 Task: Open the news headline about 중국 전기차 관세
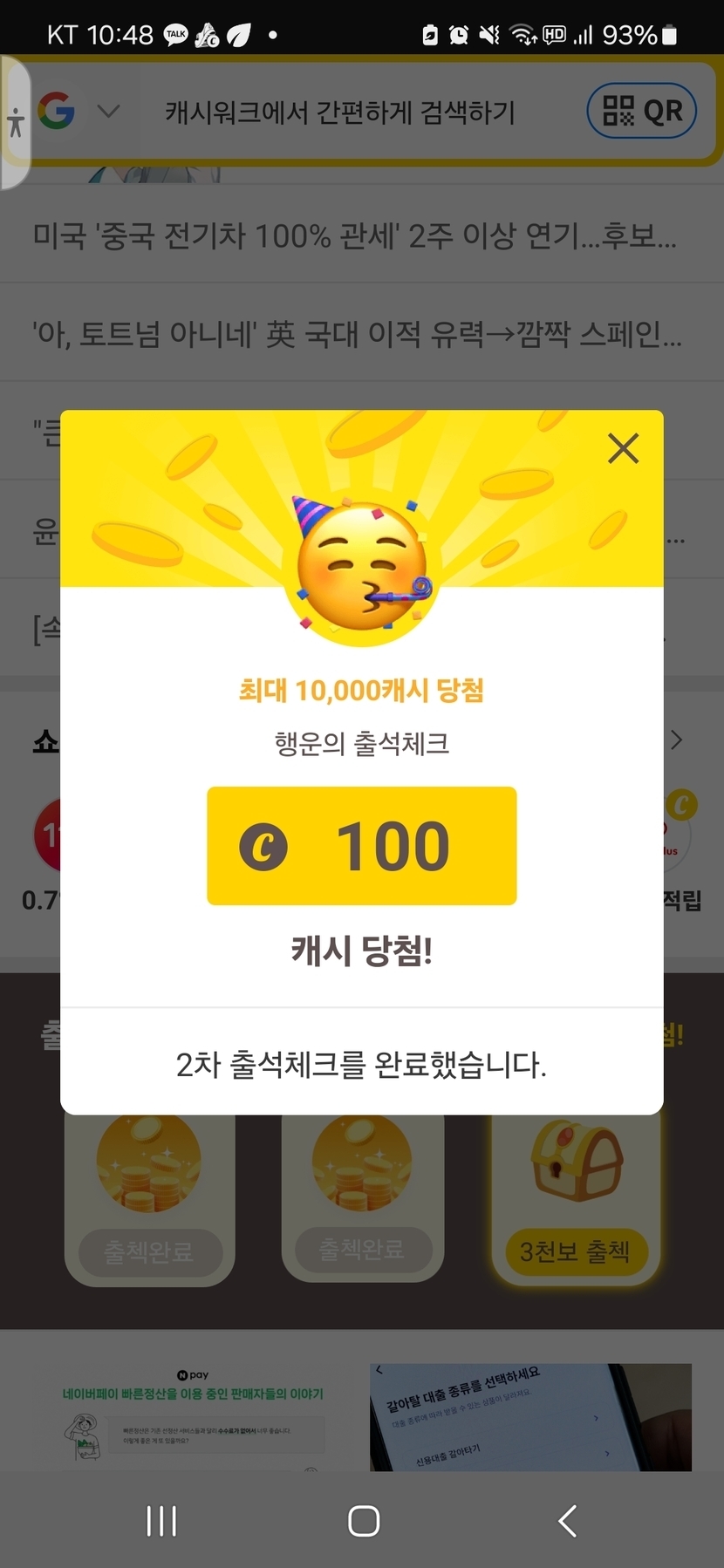(x=355, y=235)
